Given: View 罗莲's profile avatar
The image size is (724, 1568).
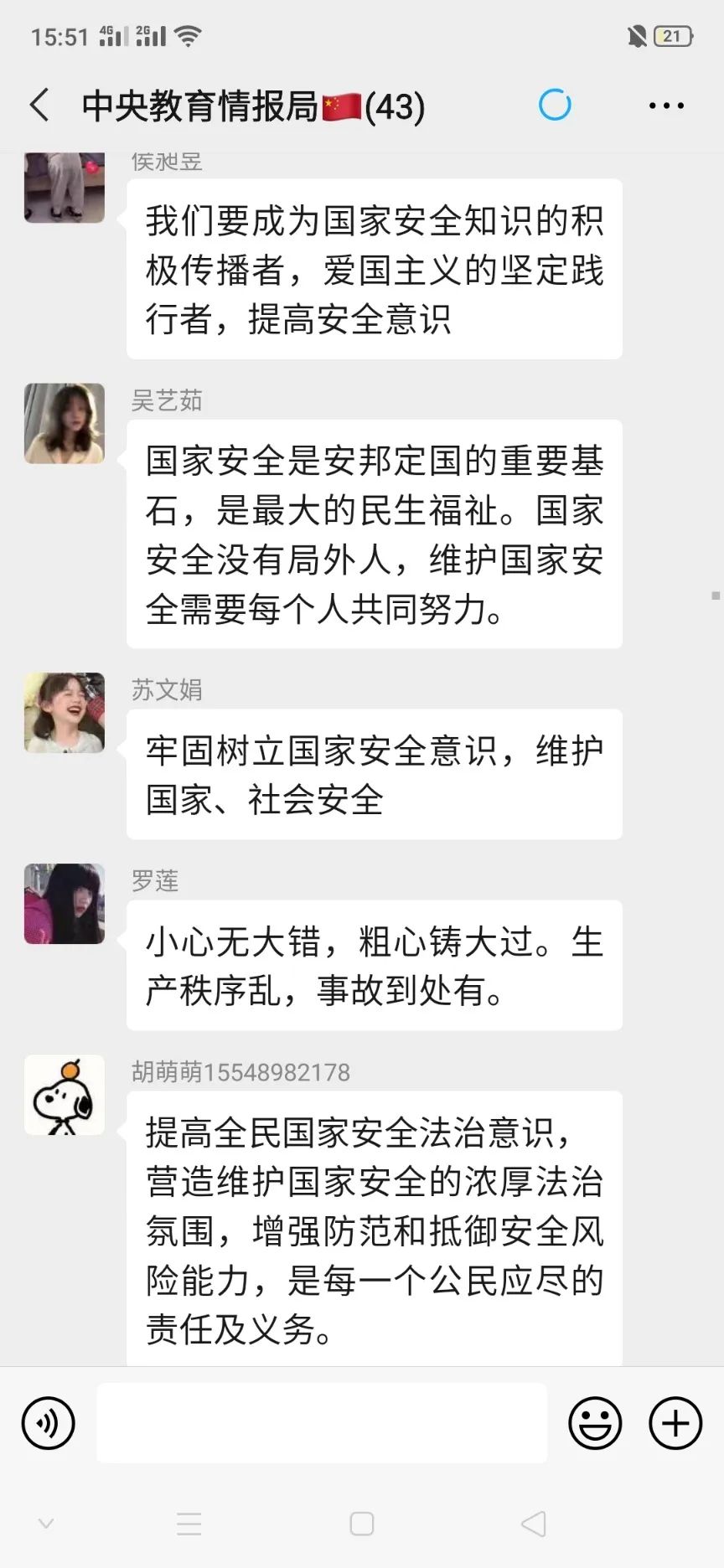Looking at the screenshot, I should [65, 904].
